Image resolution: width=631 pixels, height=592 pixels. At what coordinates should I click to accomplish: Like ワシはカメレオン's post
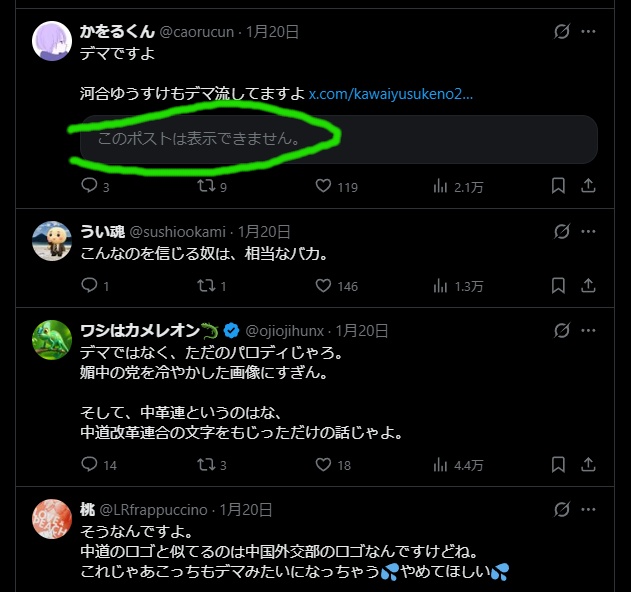(323, 465)
